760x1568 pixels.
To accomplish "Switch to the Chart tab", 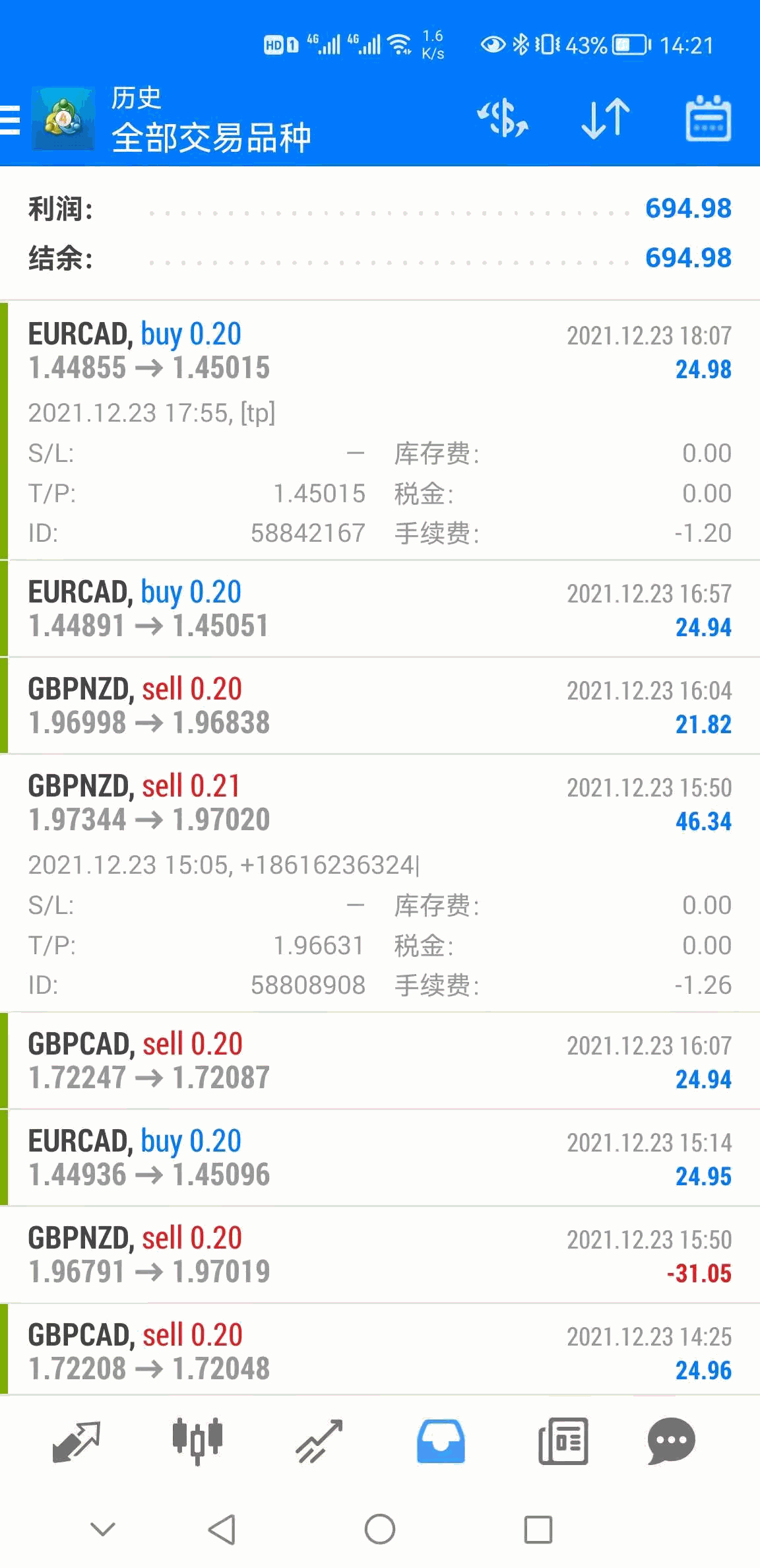I will point(197,1441).
